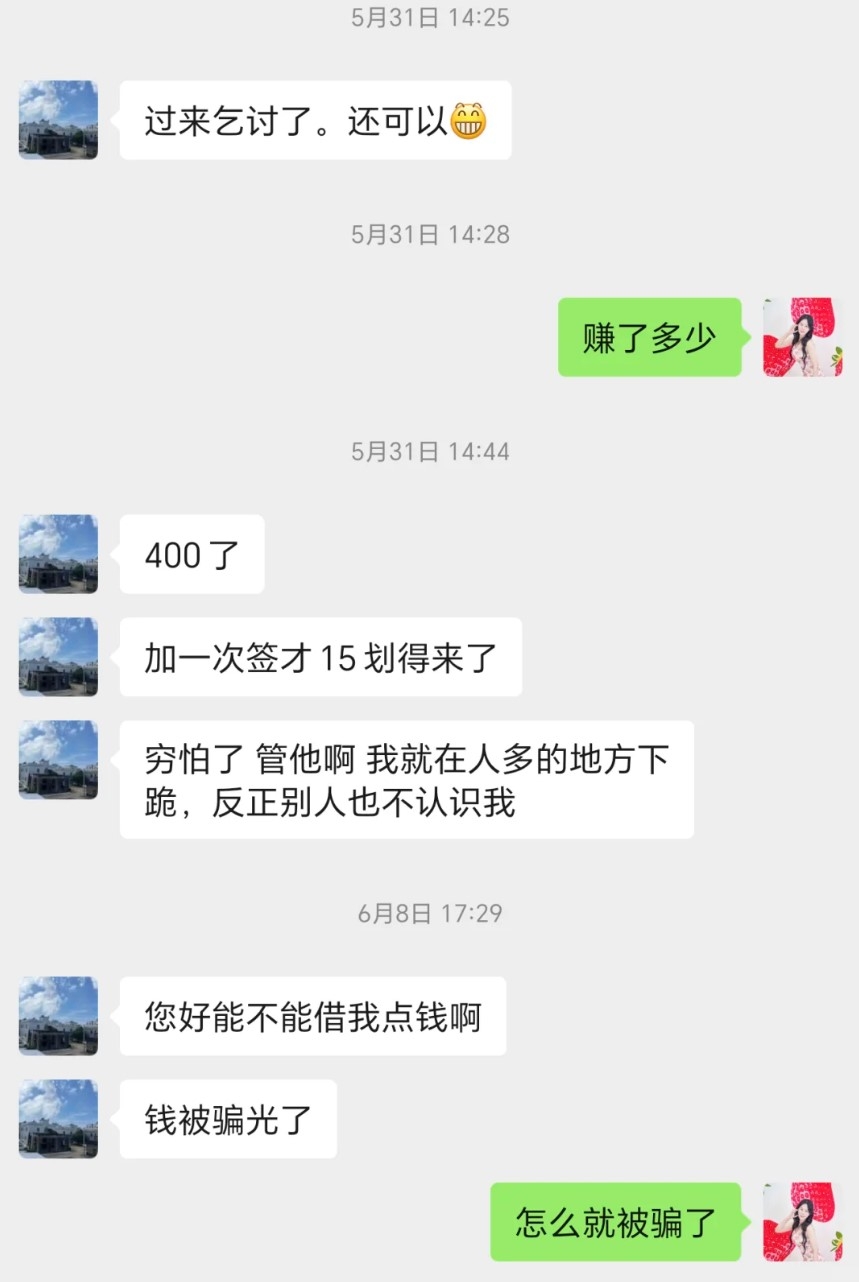Click the '加一次签才 15 划得来了' message
Image resolution: width=859 pixels, height=1282 pixels.
[322, 657]
